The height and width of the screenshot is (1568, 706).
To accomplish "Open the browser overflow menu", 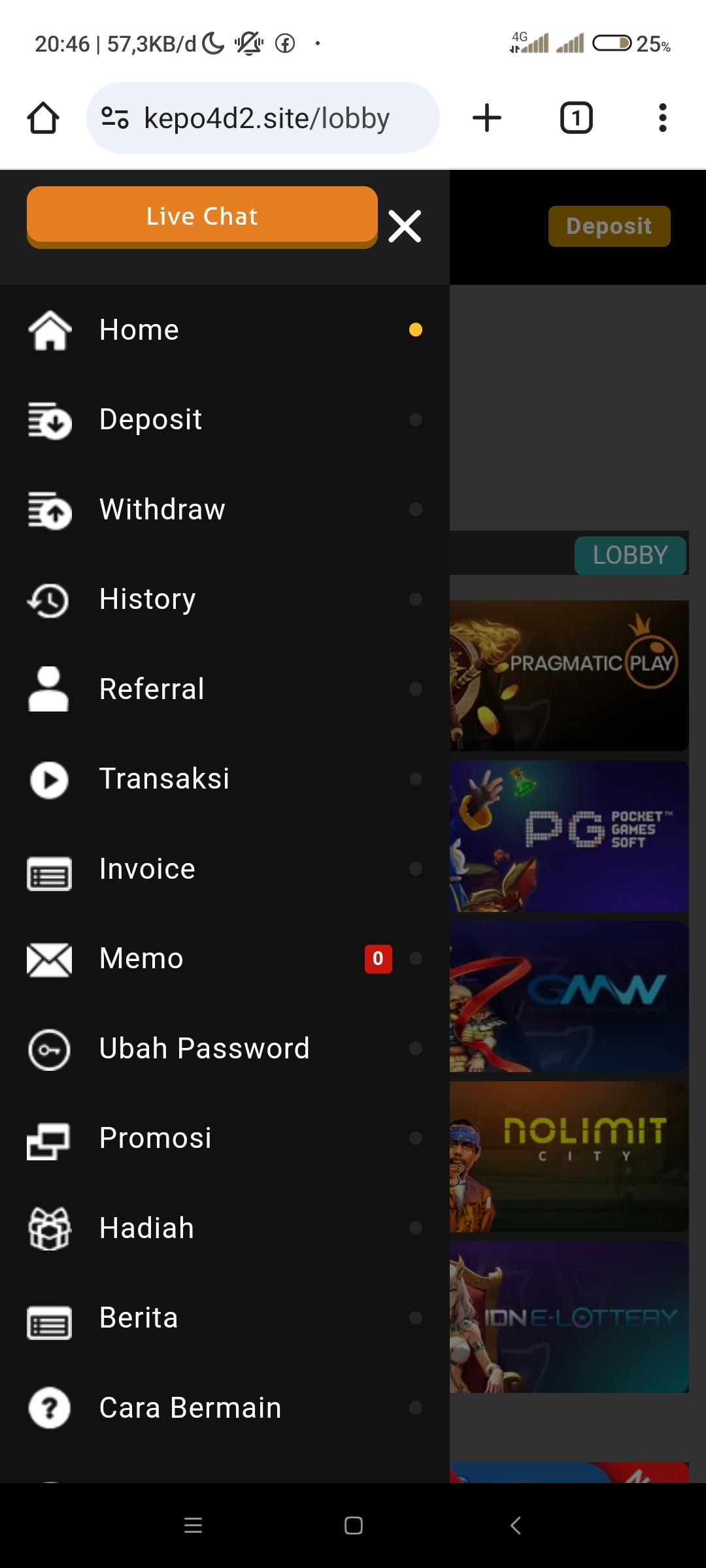I will tap(663, 118).
